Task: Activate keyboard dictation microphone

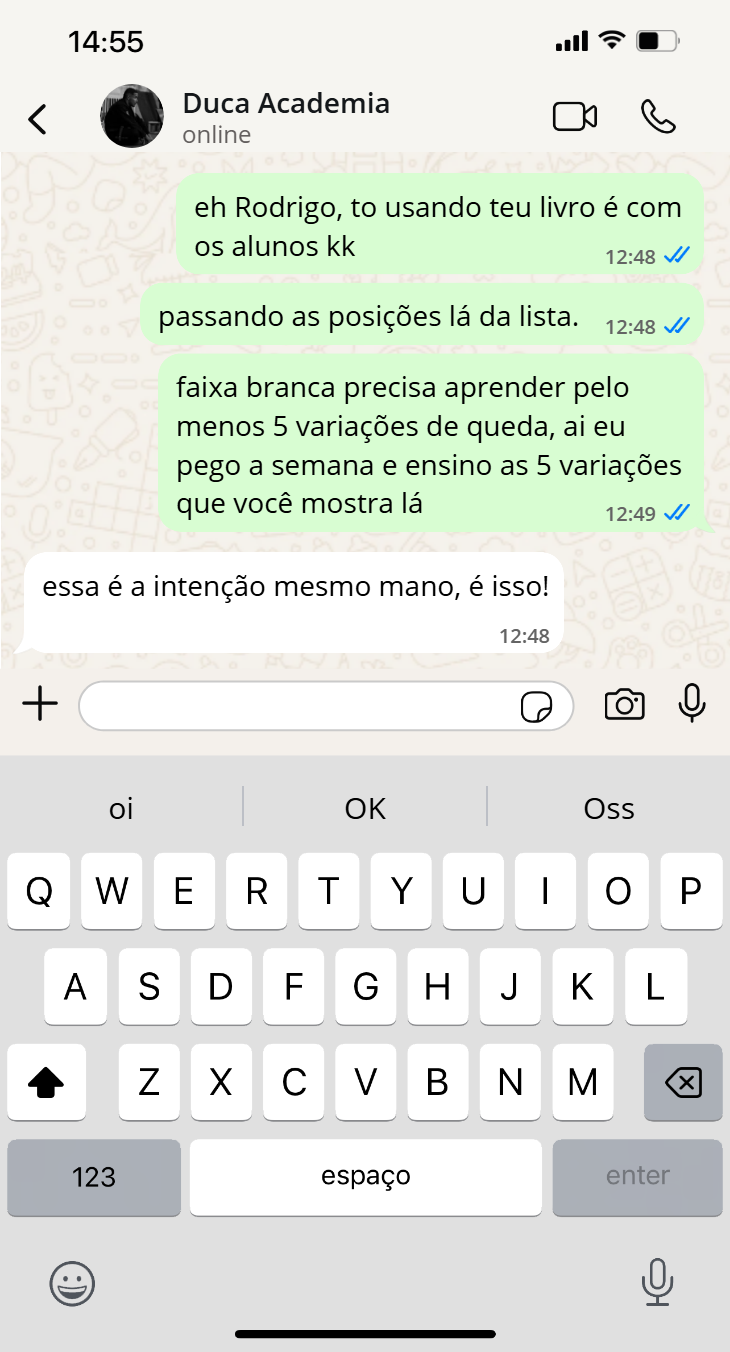Action: click(657, 1282)
